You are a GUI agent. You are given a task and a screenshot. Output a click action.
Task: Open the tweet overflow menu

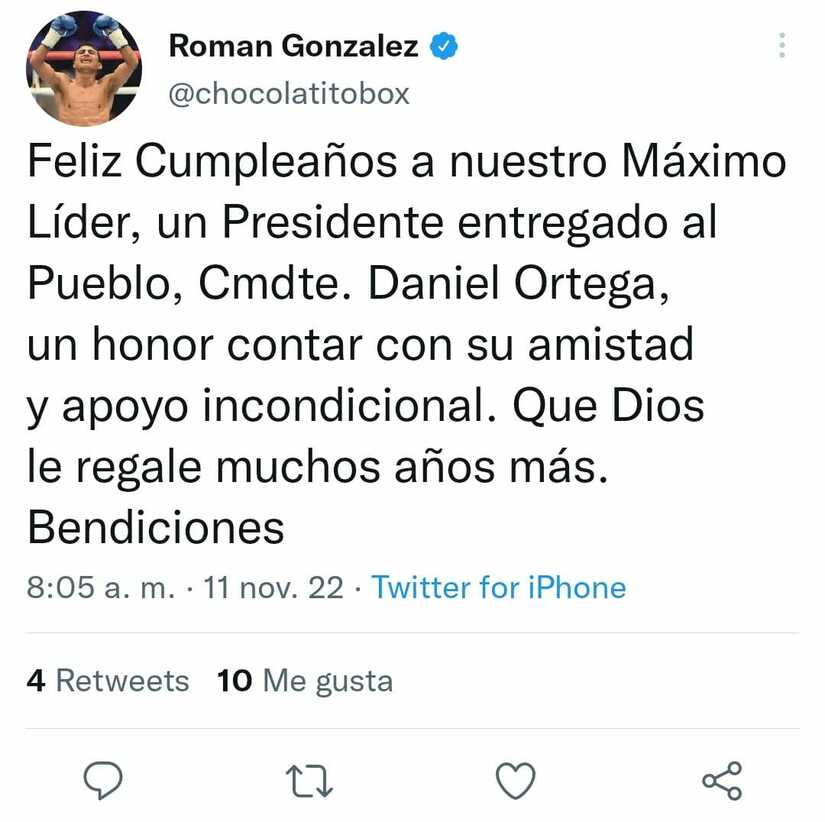tap(782, 46)
